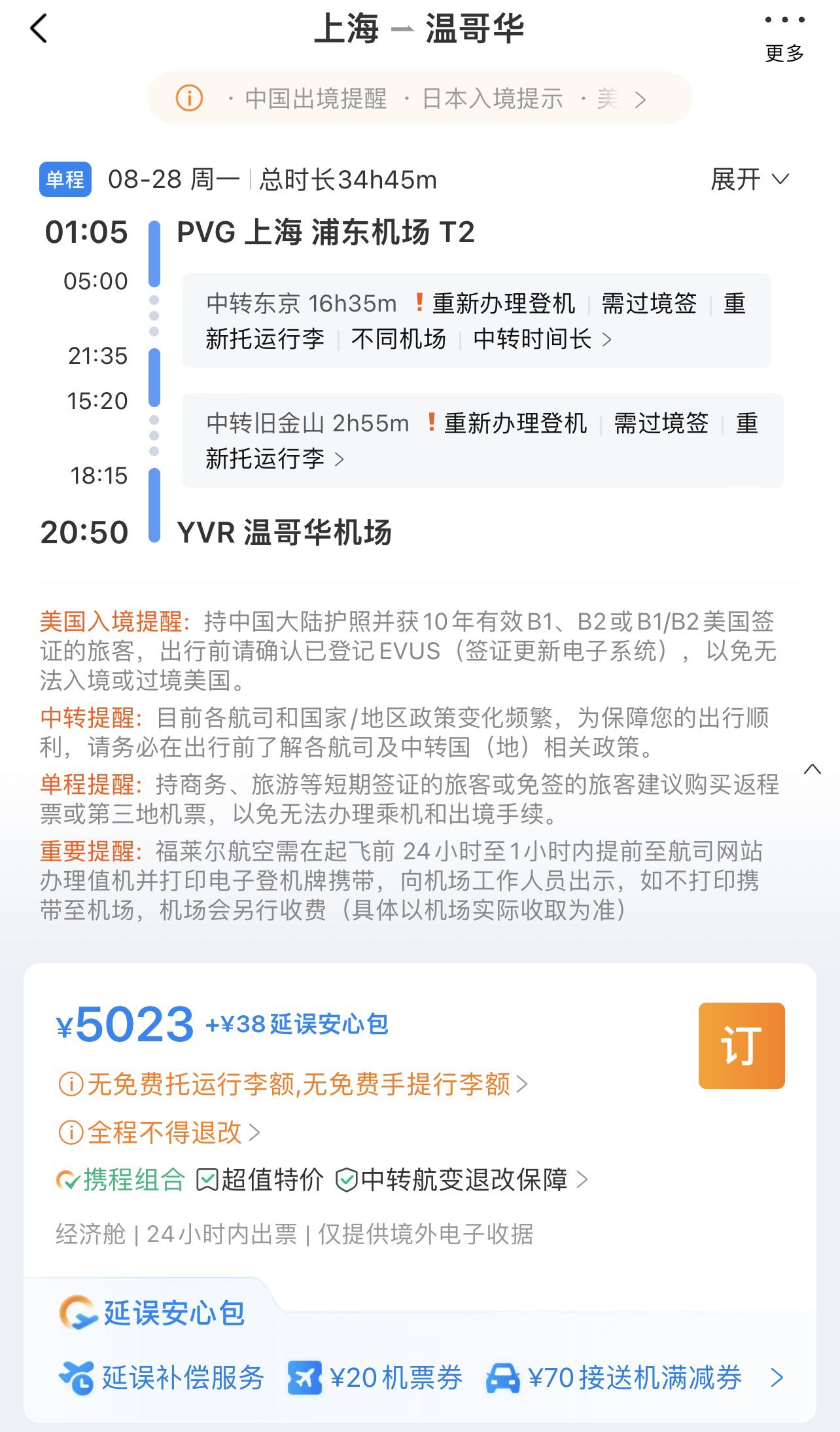Open baggage allowance info
This screenshot has width=840, height=1432.
click(x=293, y=1084)
